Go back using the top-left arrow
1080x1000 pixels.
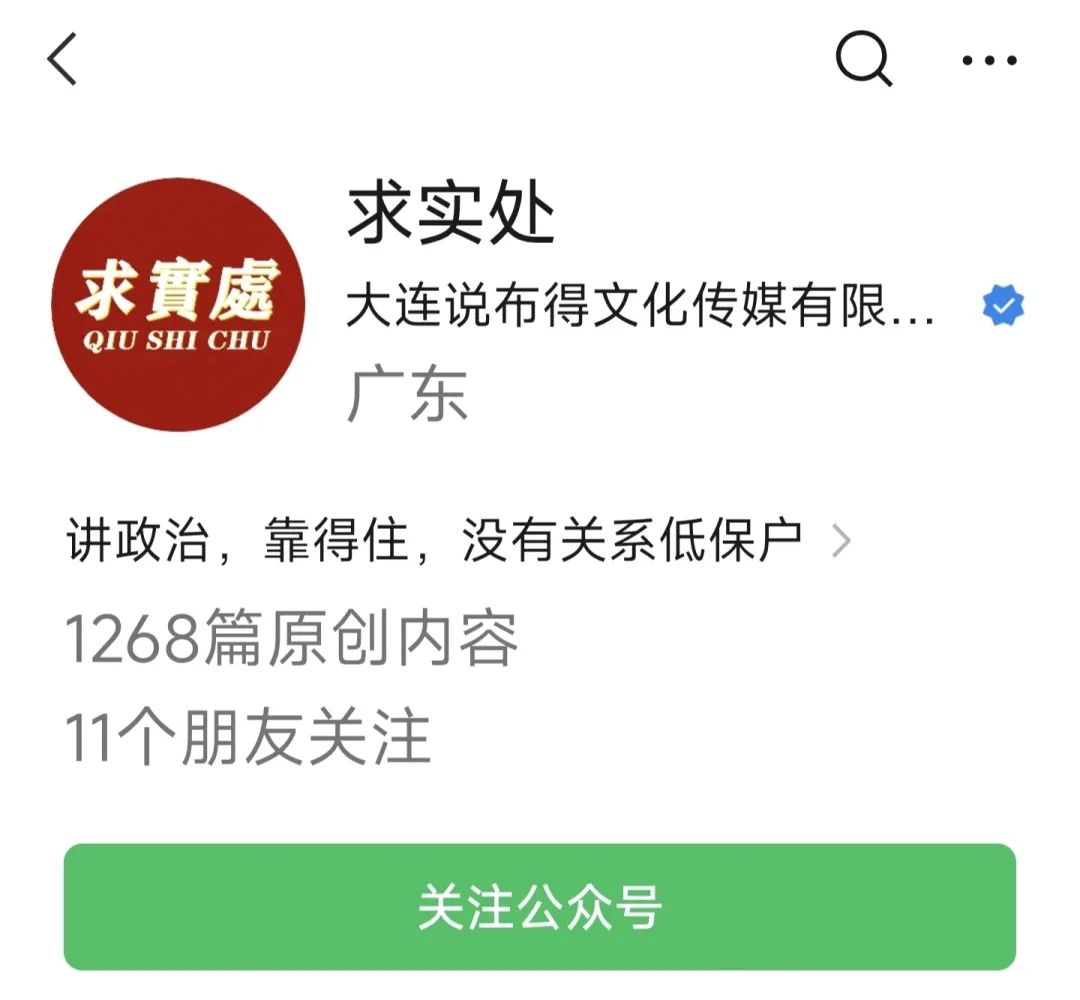(x=63, y=60)
